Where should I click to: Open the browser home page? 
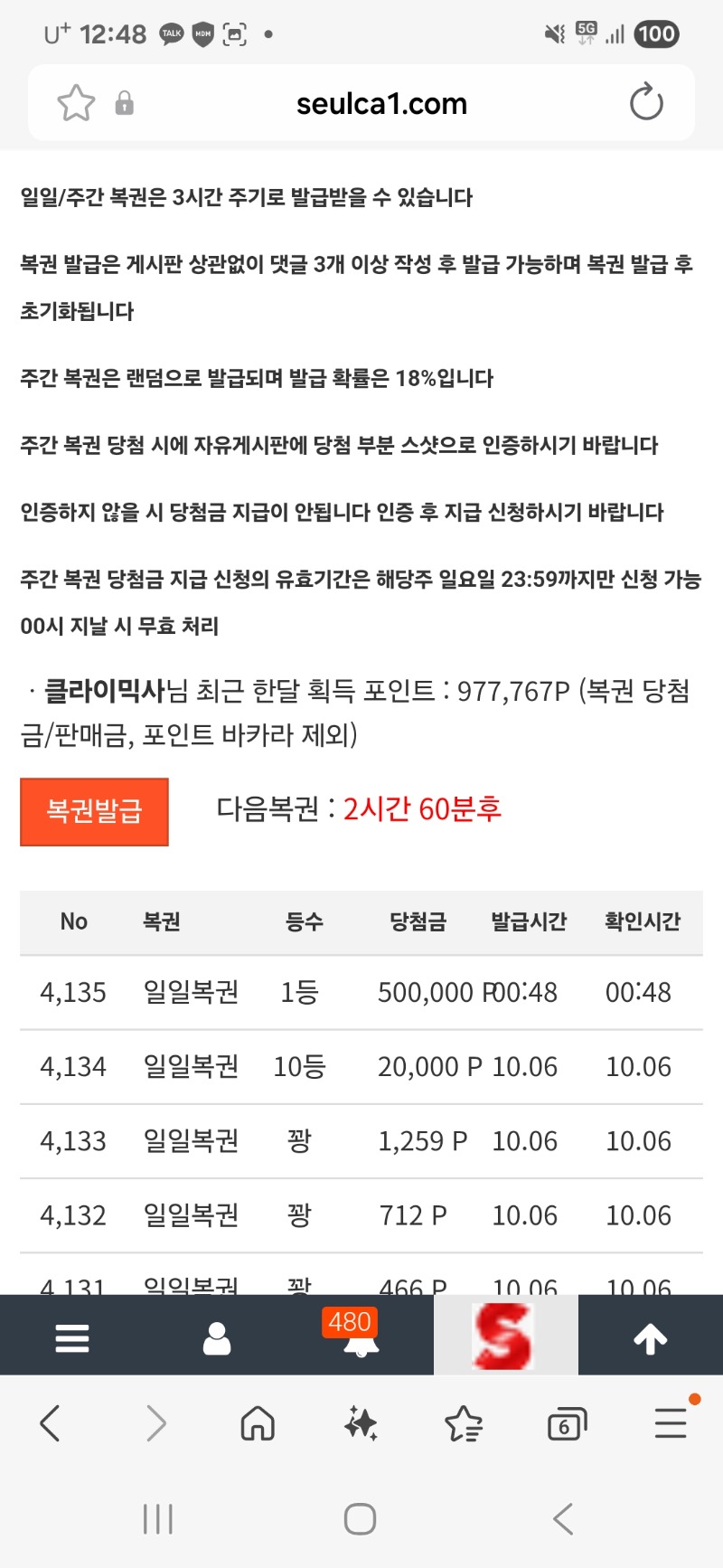(x=258, y=1423)
